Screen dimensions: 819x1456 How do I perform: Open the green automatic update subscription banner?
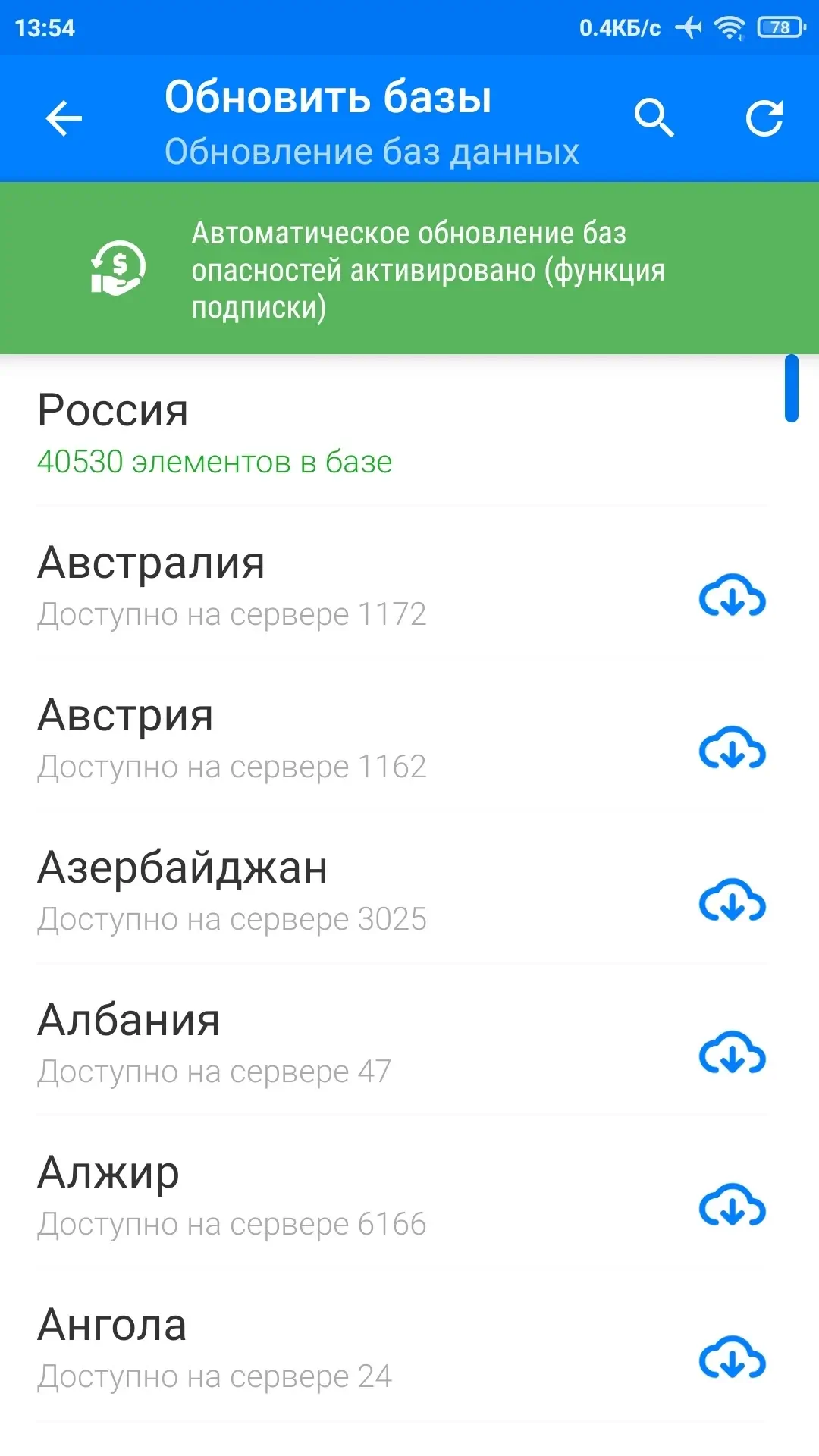coord(409,268)
